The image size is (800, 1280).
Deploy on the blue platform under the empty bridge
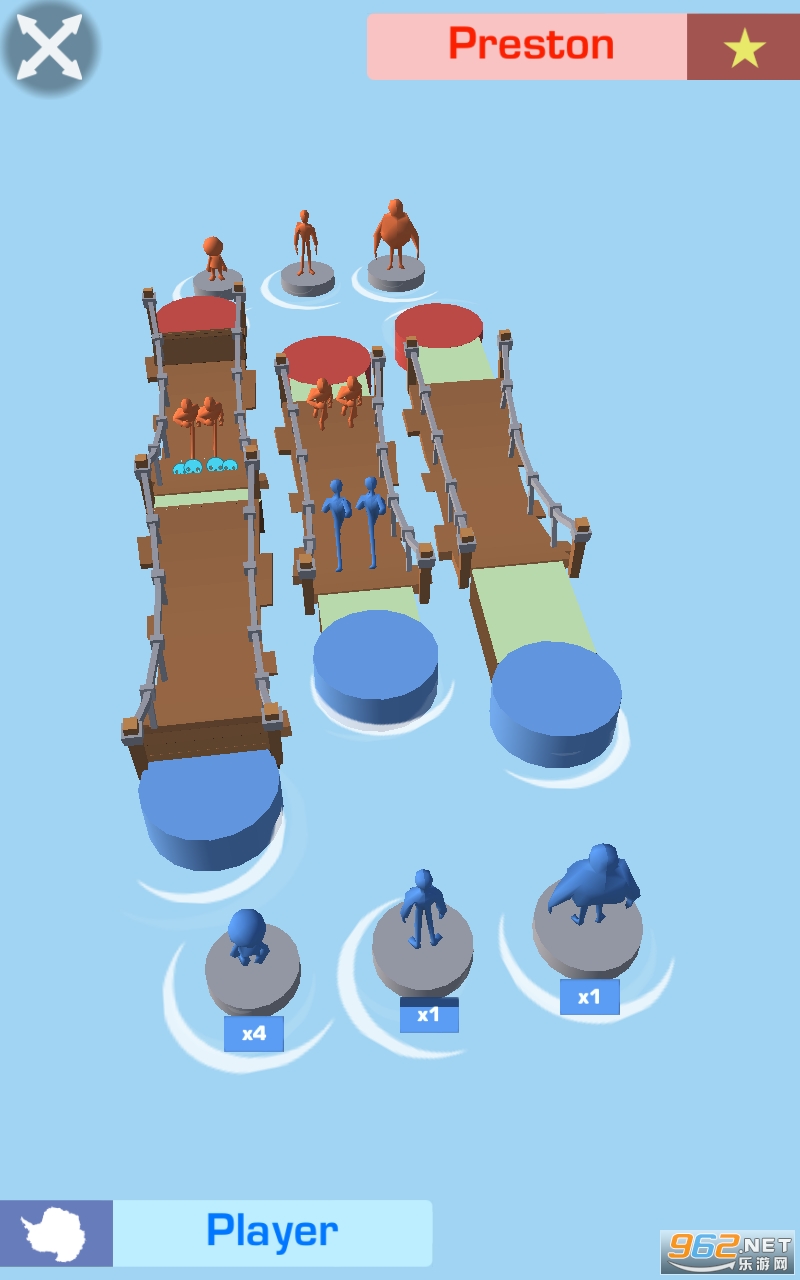click(555, 700)
